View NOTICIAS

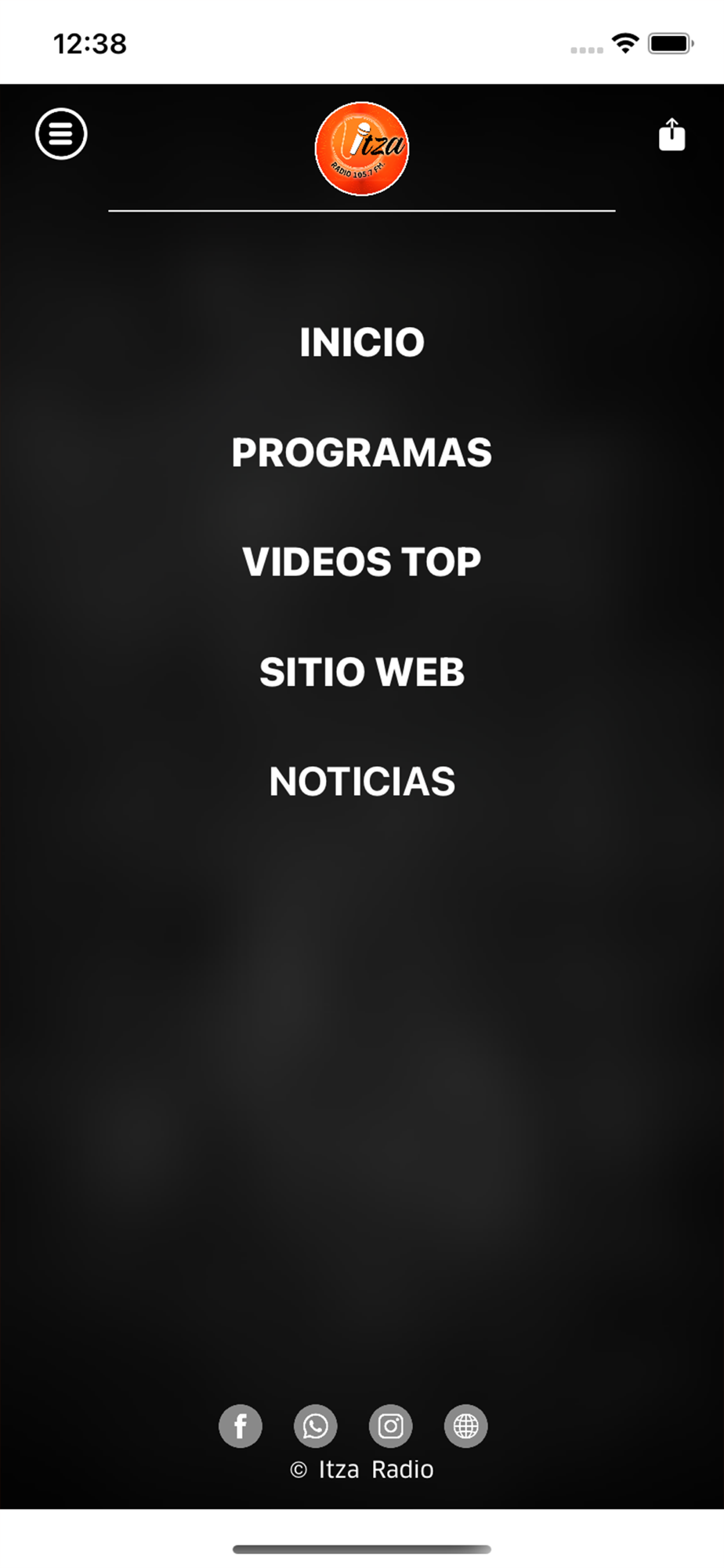(x=362, y=782)
